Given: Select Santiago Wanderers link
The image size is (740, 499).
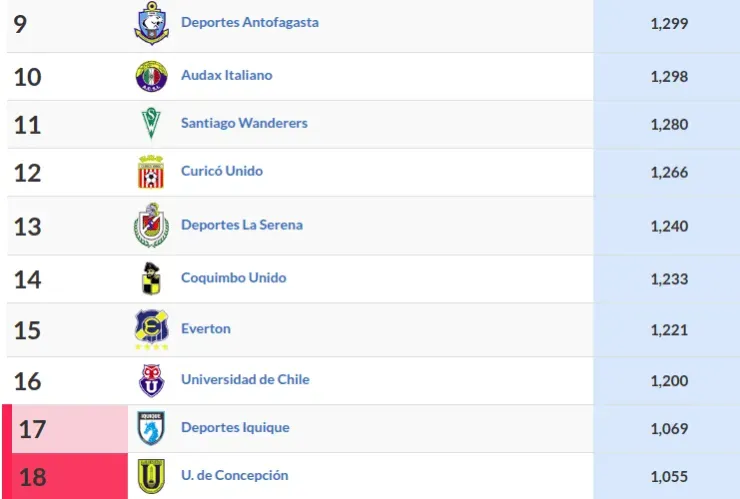Looking at the screenshot, I should point(244,123).
